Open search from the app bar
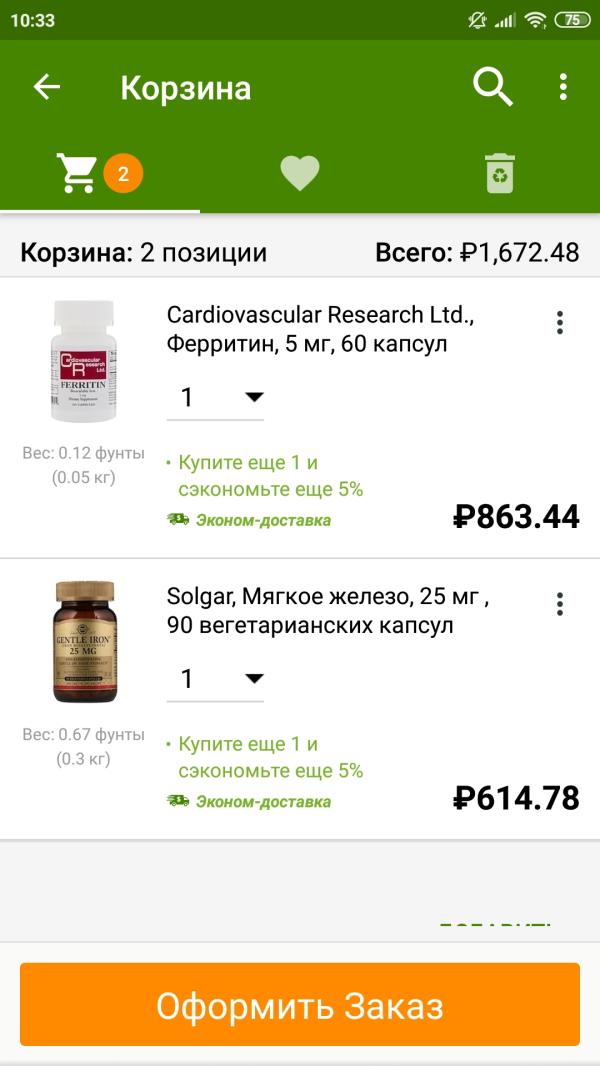 492,87
